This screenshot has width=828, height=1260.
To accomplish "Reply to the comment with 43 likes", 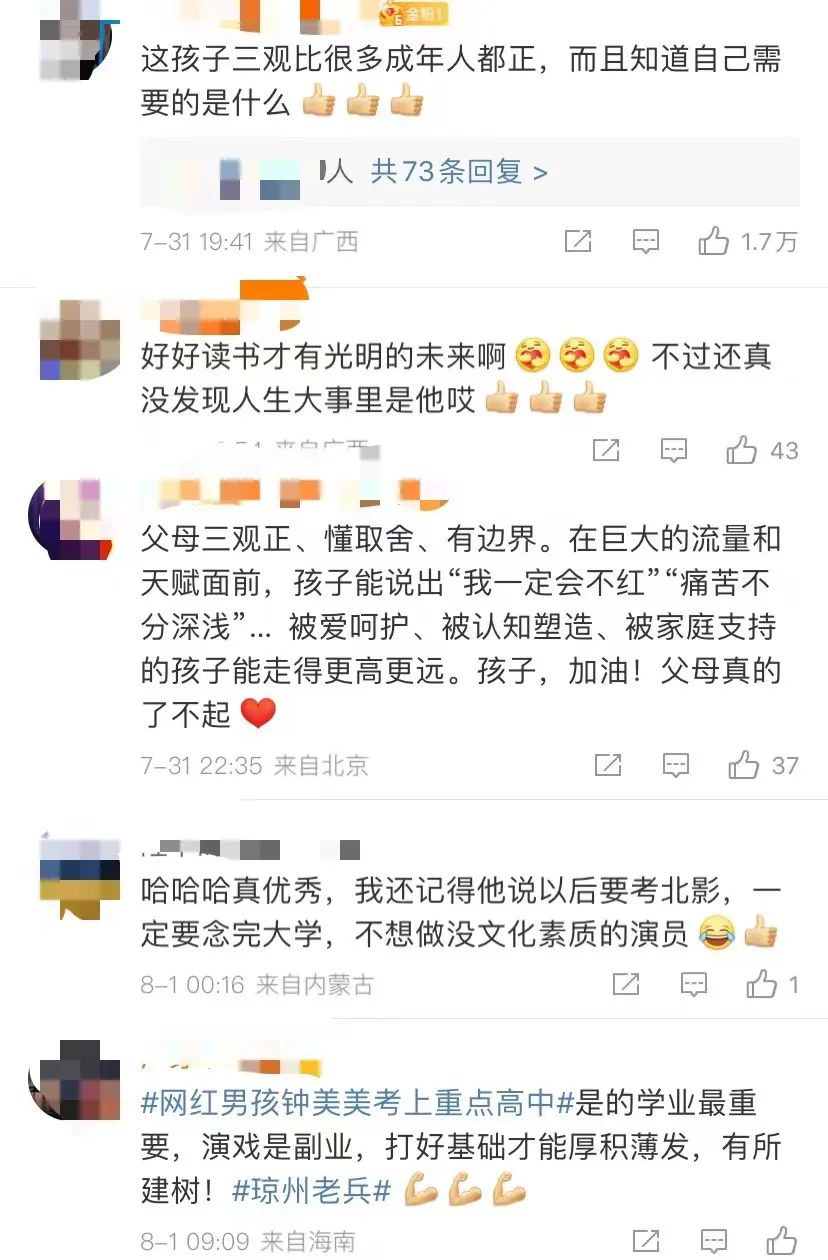I will [x=675, y=450].
